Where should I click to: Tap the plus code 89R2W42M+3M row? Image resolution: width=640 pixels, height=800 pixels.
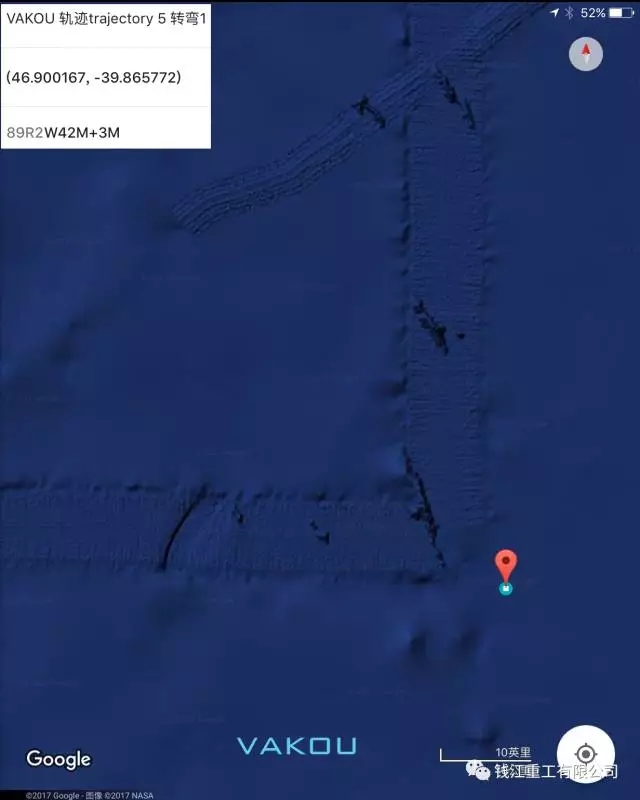click(105, 131)
